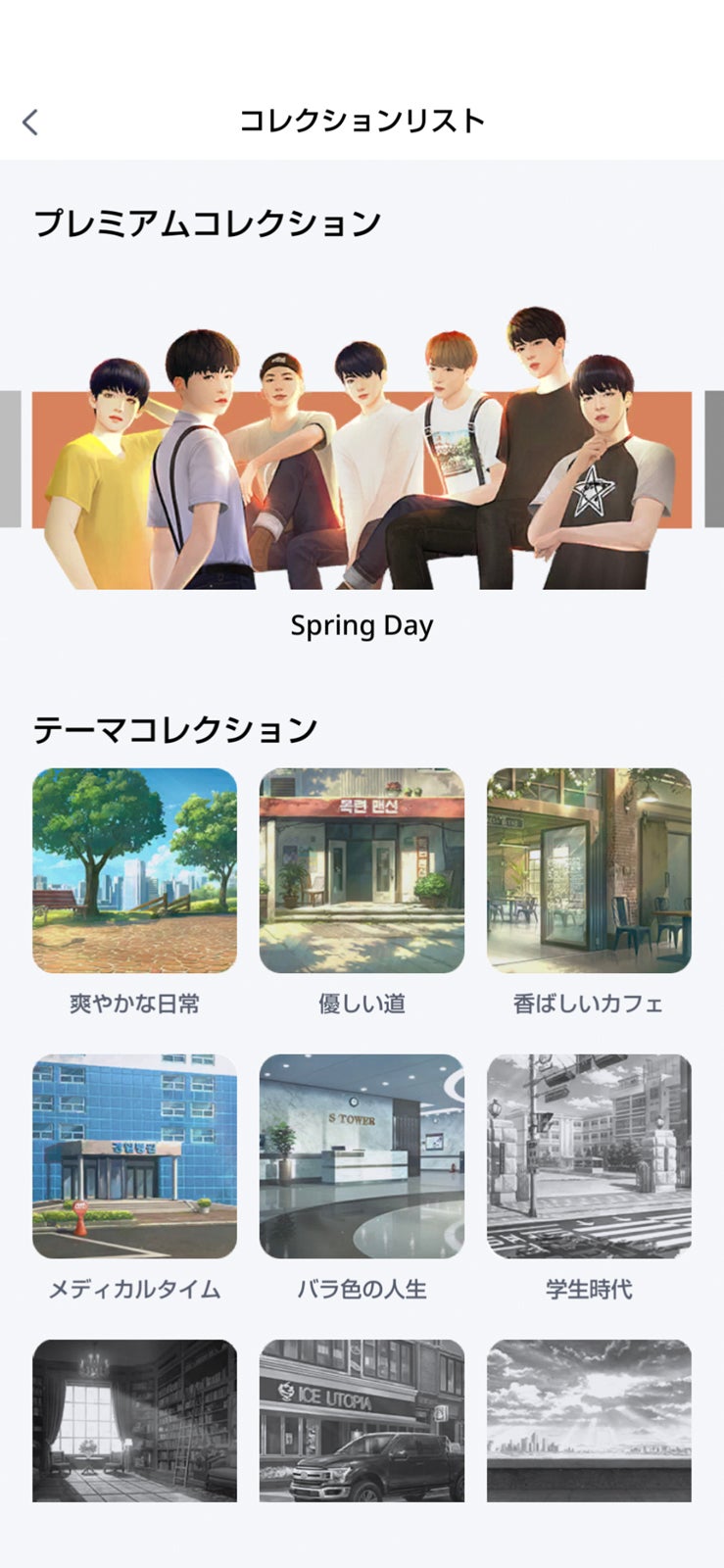Screen dimensions: 724x1568
Task: Open the Spring Day premium collection
Action: tap(362, 461)
